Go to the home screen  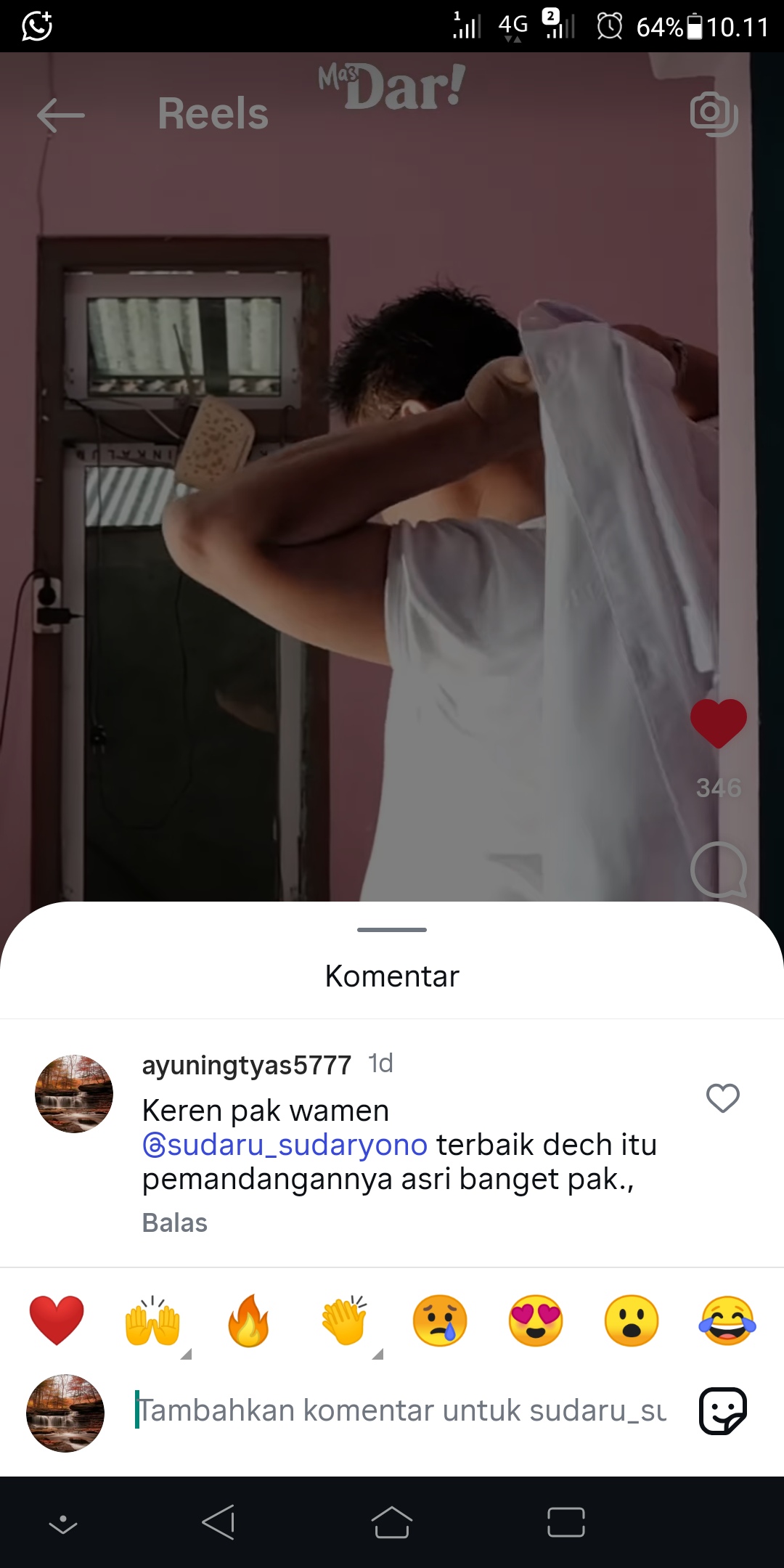pos(392,1522)
